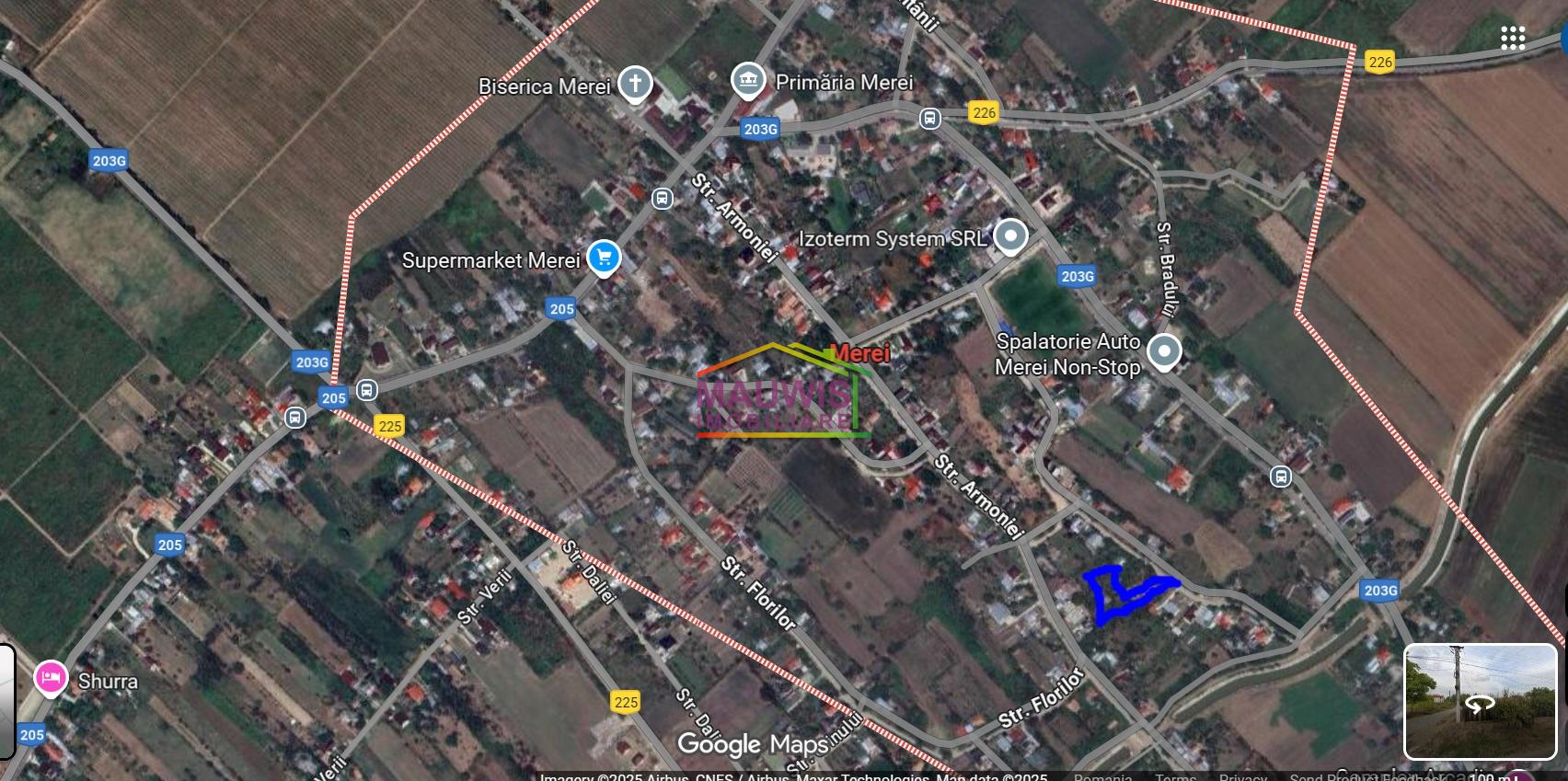Open the Street View thumbnail
1568x781 pixels.
pos(1480,701)
